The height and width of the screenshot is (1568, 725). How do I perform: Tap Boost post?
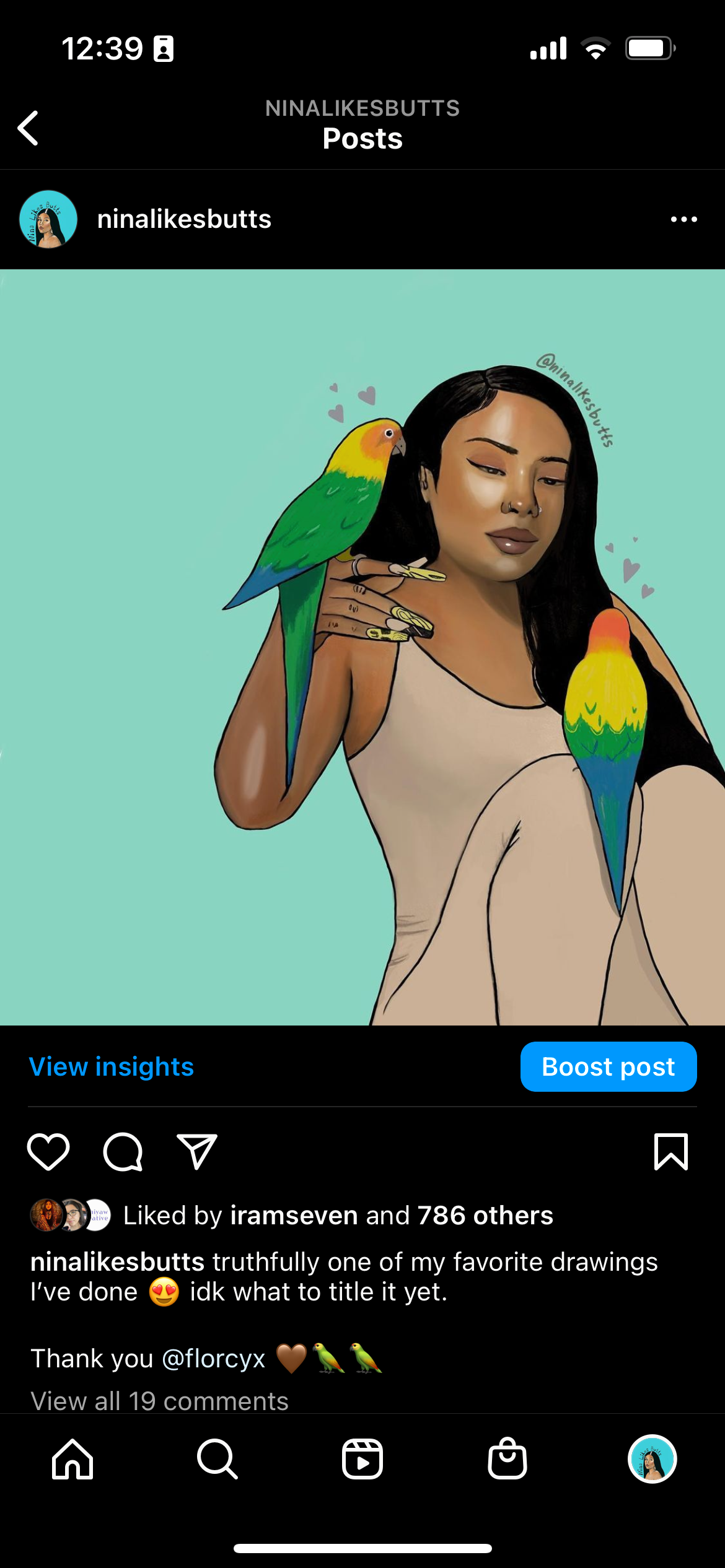coord(608,1066)
